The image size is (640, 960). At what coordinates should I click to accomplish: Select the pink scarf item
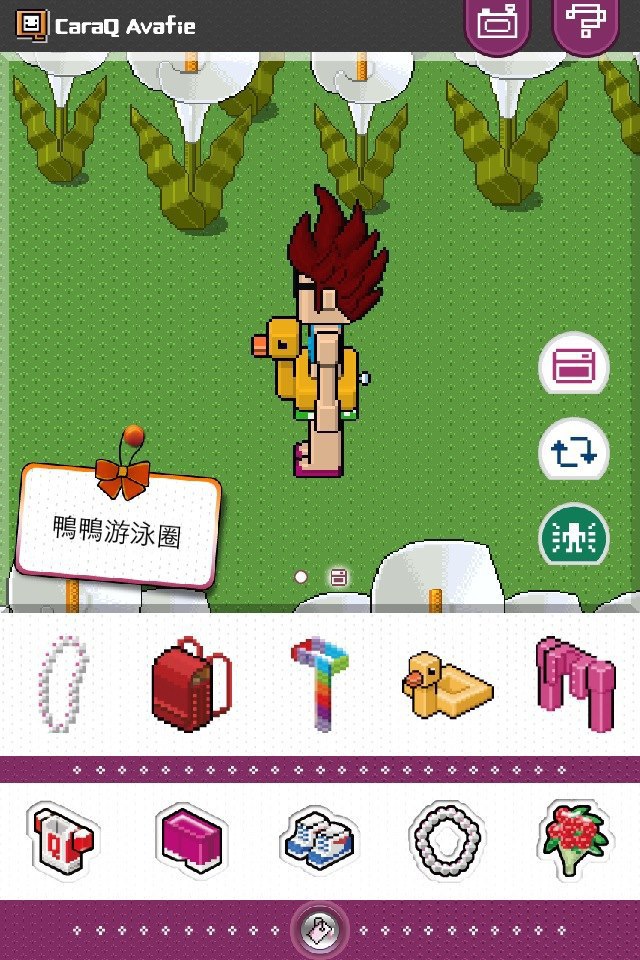pos(574,682)
